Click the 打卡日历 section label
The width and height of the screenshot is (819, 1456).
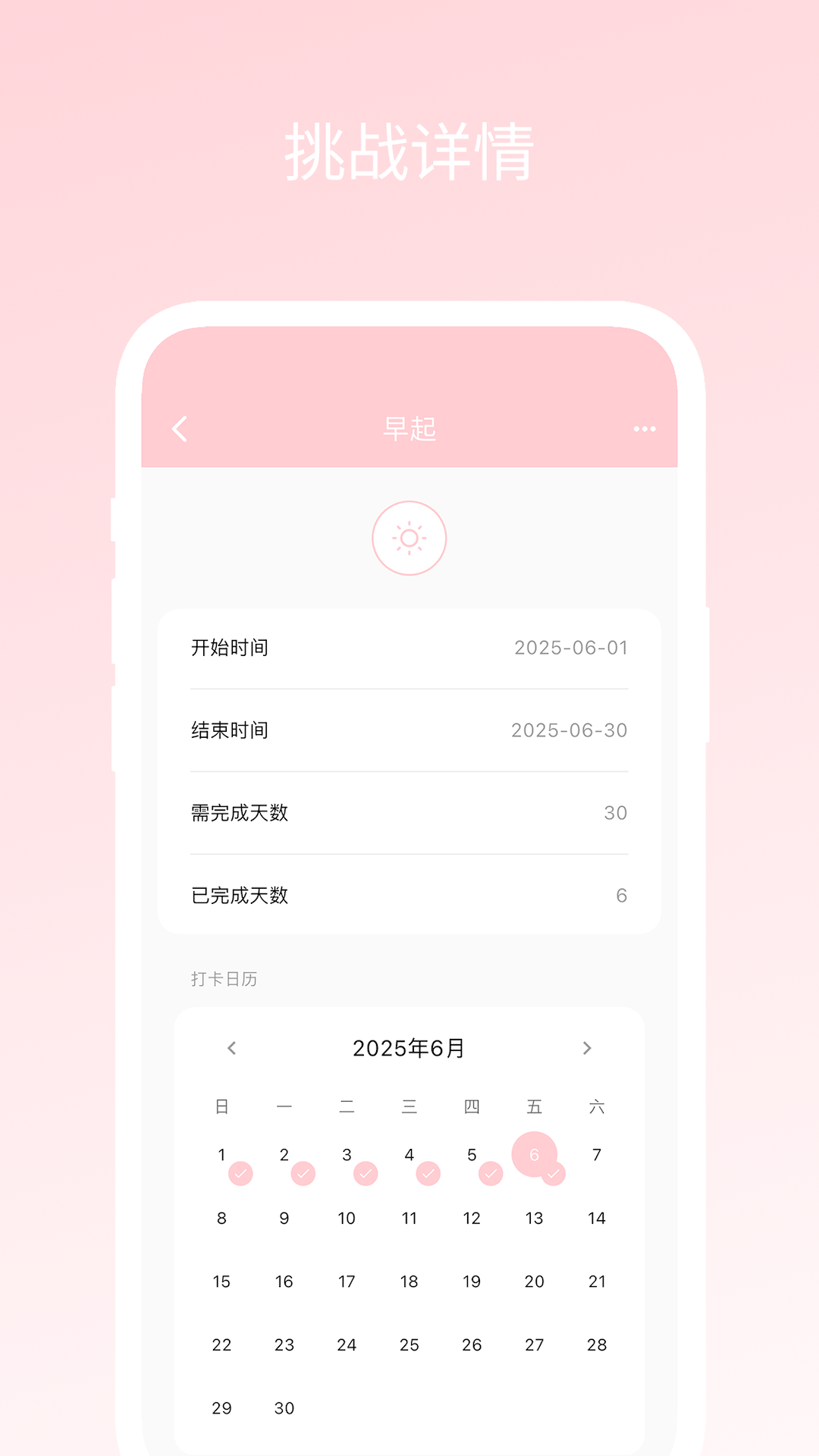[x=223, y=979]
